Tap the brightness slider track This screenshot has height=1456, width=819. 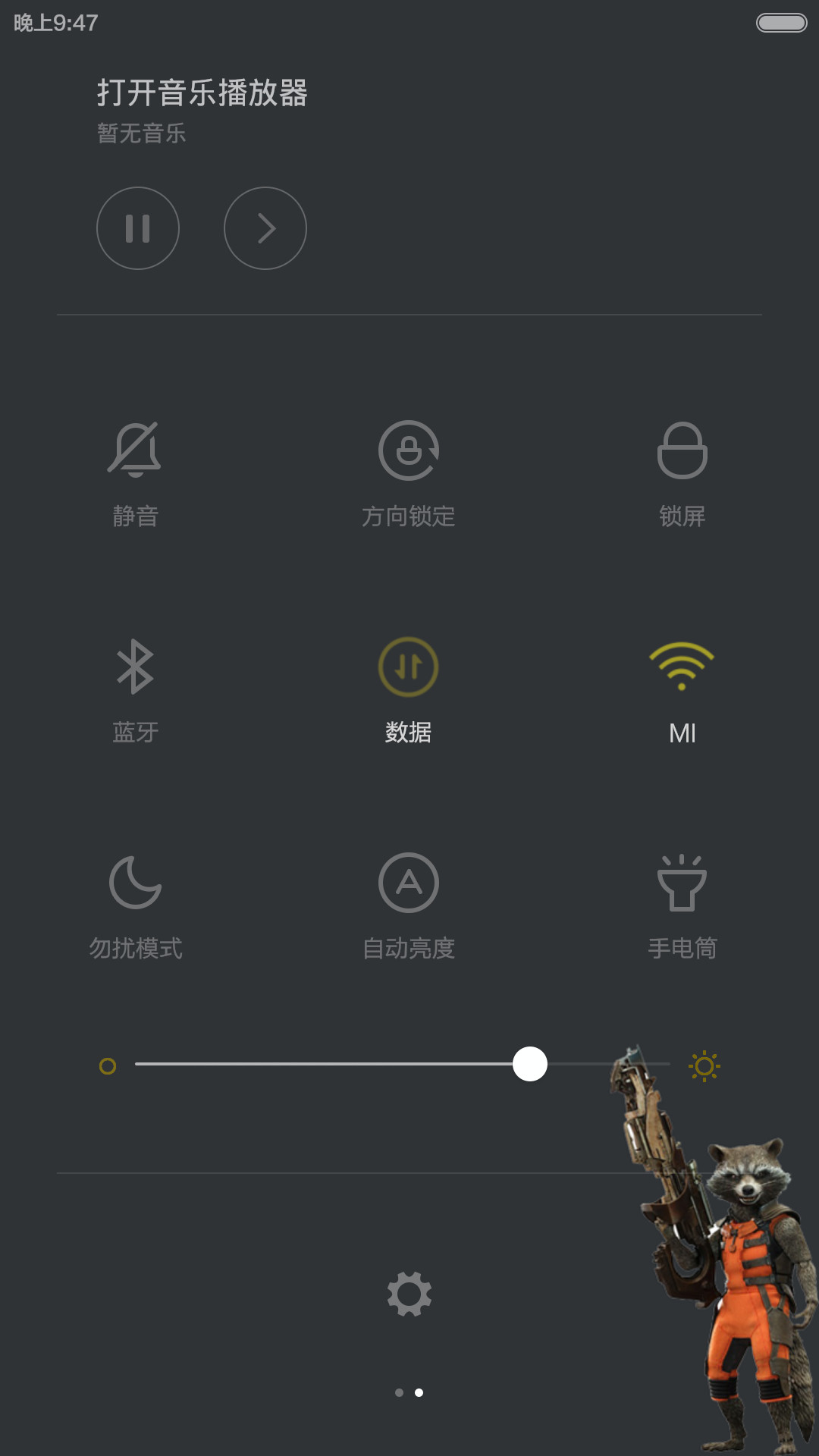click(403, 1064)
